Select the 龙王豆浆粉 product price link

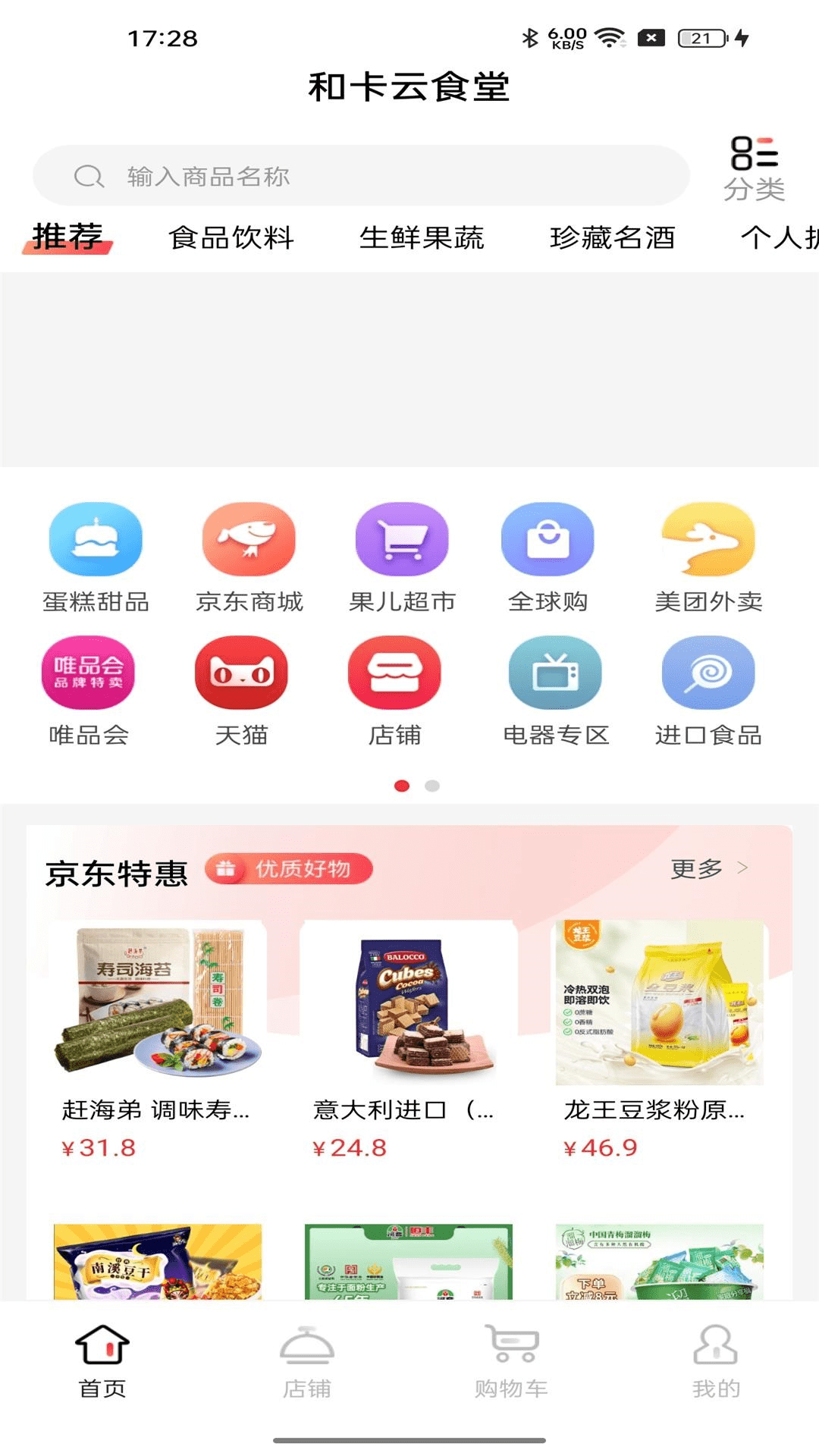pos(601,1148)
